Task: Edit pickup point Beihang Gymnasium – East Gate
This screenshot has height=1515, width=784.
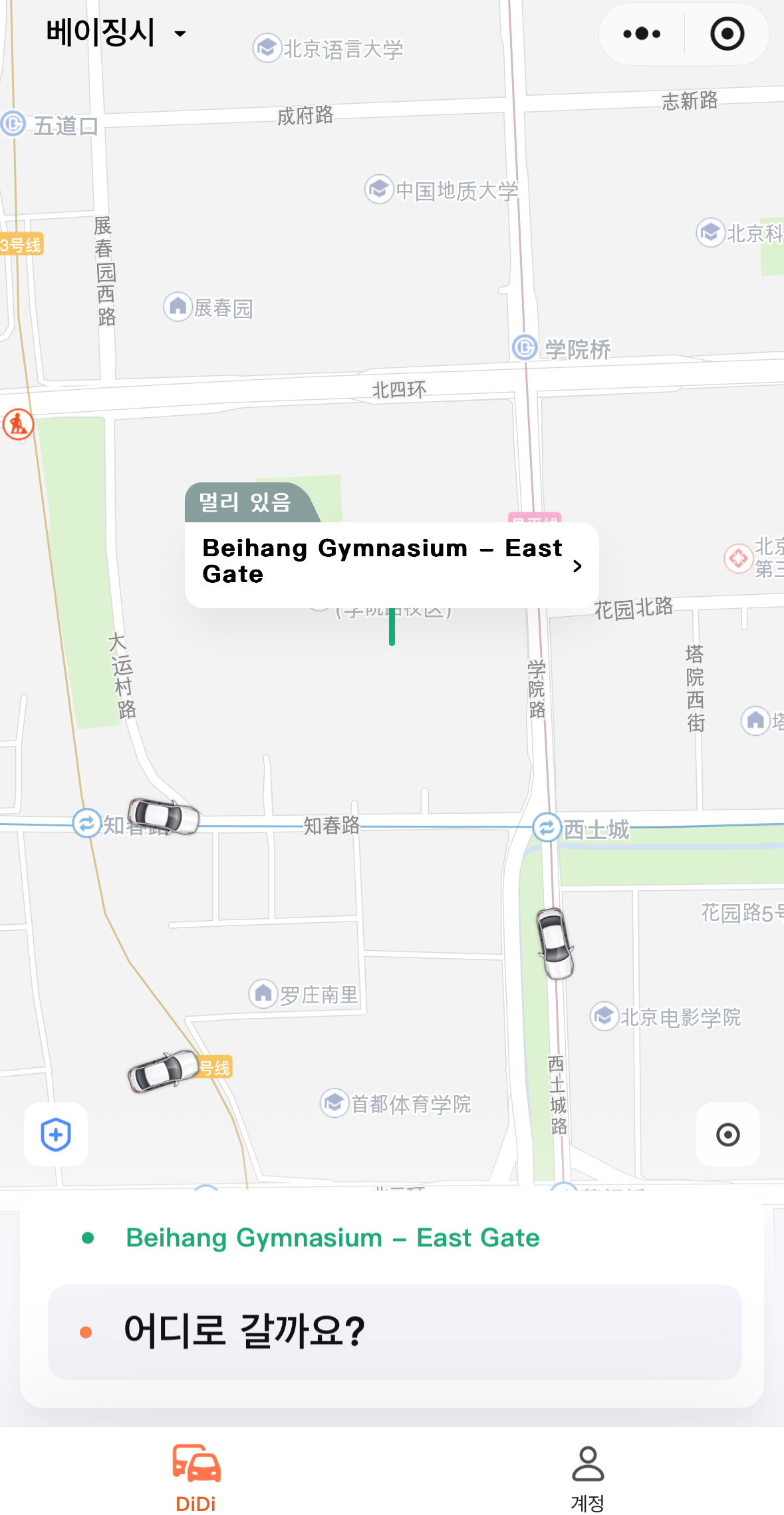Action: pos(332,1238)
